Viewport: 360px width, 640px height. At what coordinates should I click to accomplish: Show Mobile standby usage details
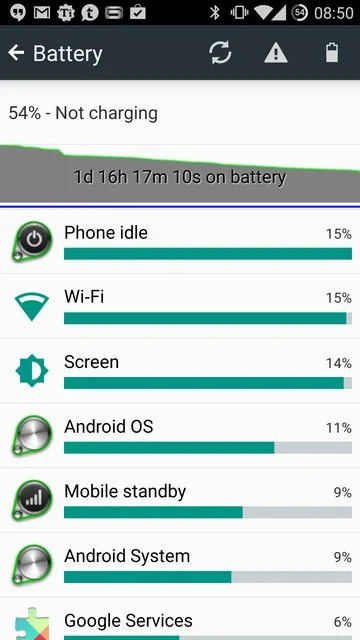point(180,500)
